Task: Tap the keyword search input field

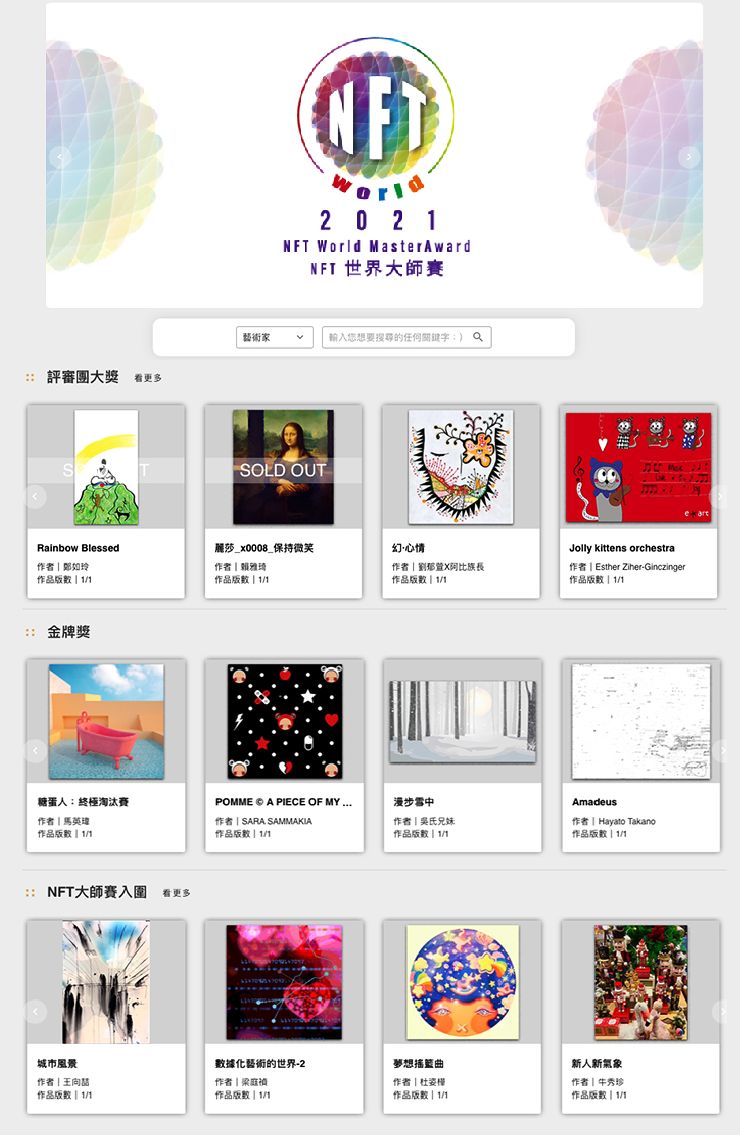Action: [397, 337]
